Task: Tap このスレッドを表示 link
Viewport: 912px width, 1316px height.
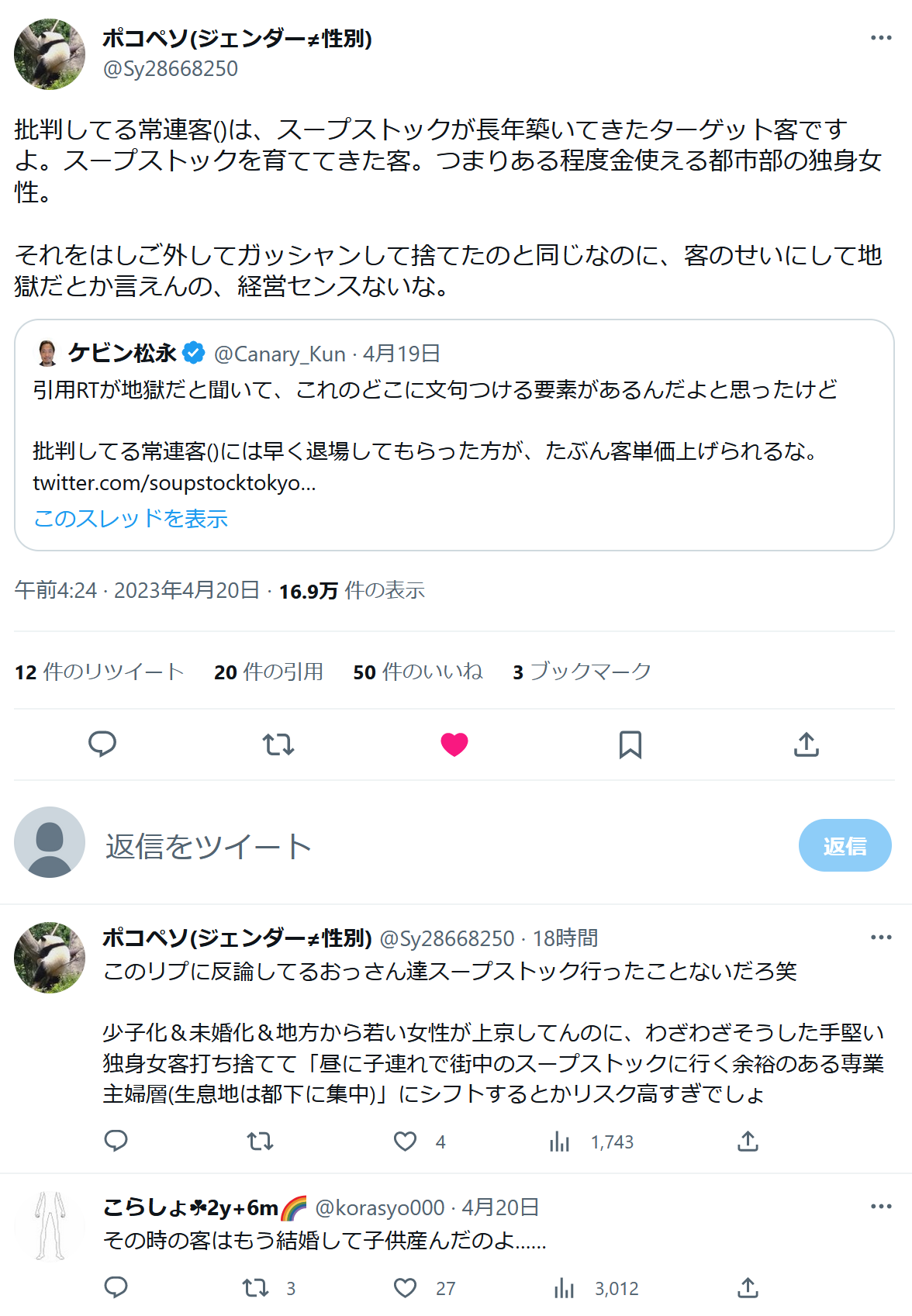Action: (x=130, y=518)
